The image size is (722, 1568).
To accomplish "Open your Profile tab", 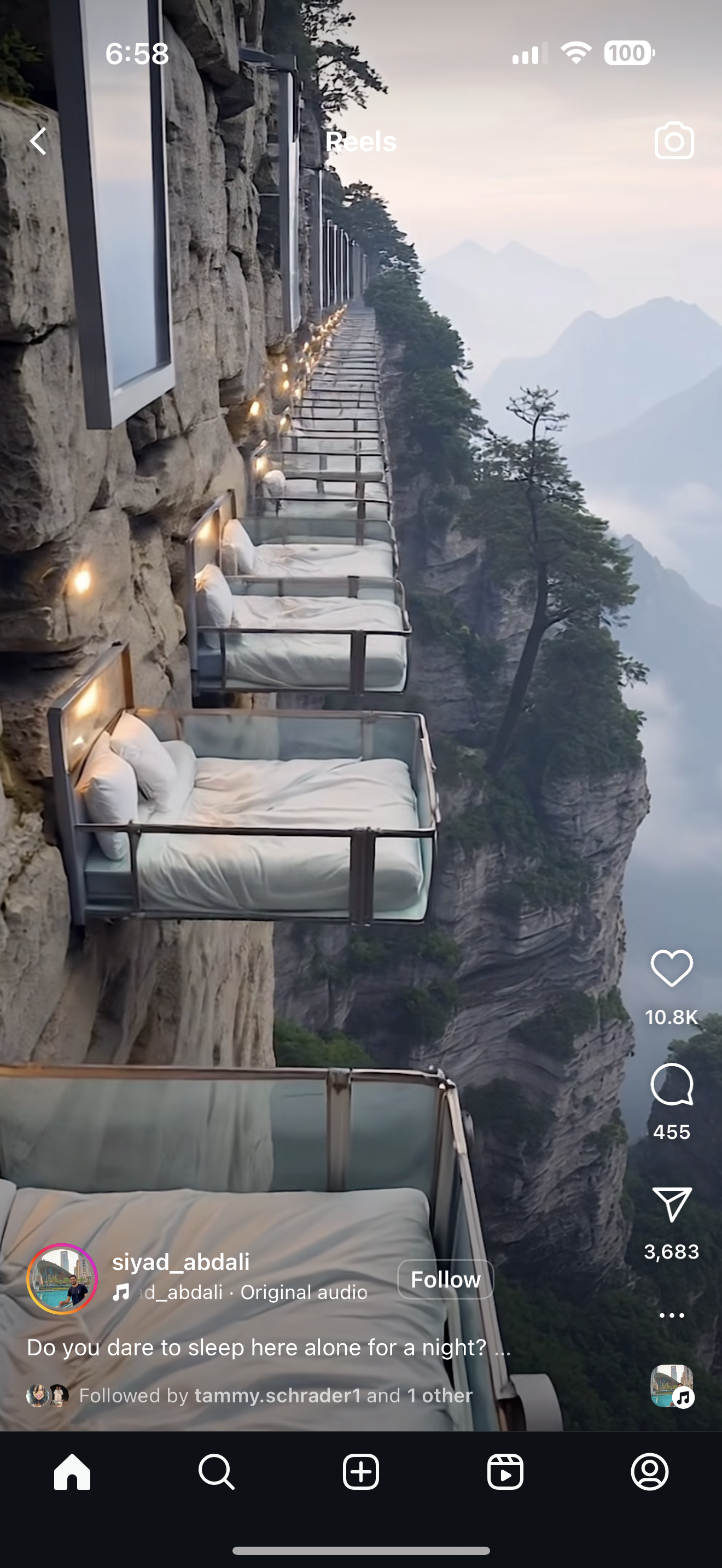I will (650, 1472).
